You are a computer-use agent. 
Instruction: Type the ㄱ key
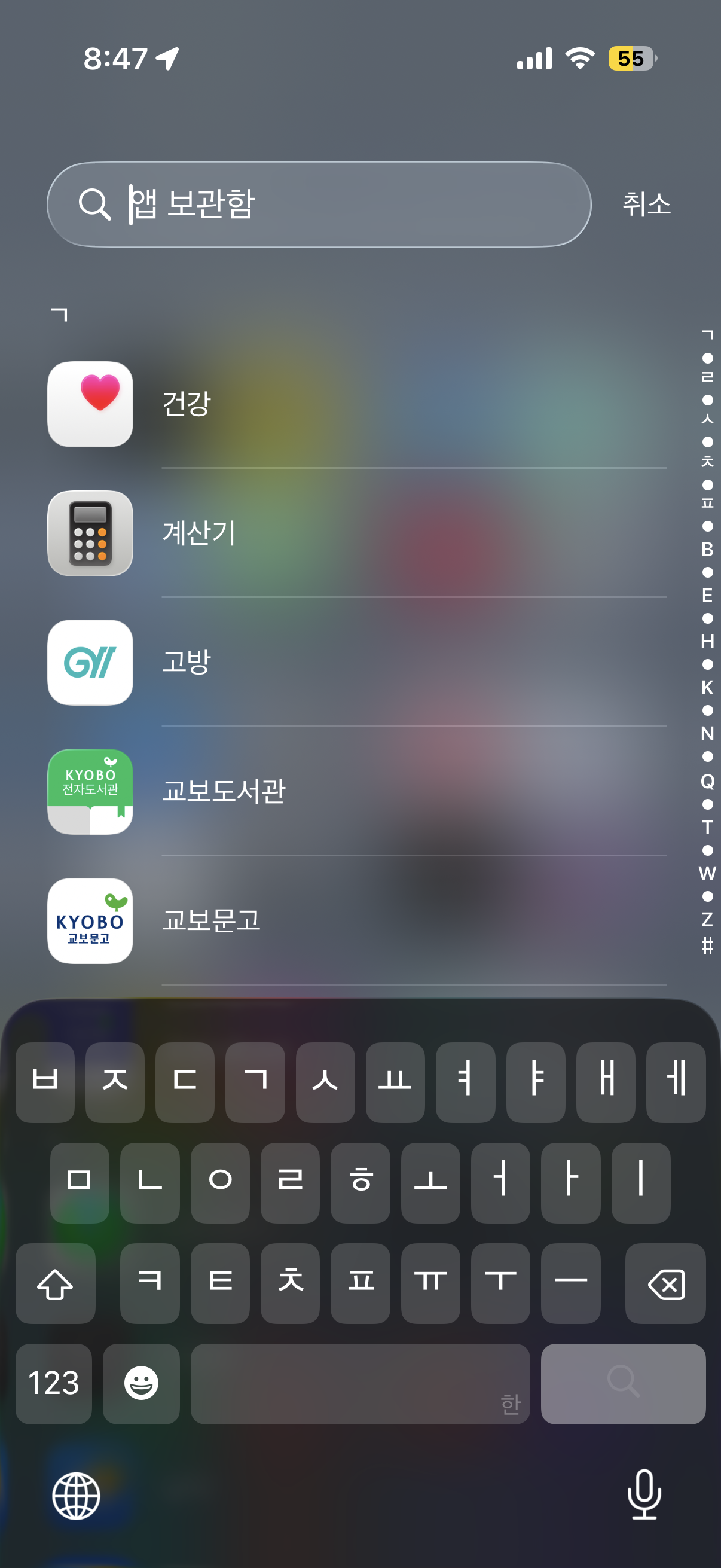coord(255,1082)
